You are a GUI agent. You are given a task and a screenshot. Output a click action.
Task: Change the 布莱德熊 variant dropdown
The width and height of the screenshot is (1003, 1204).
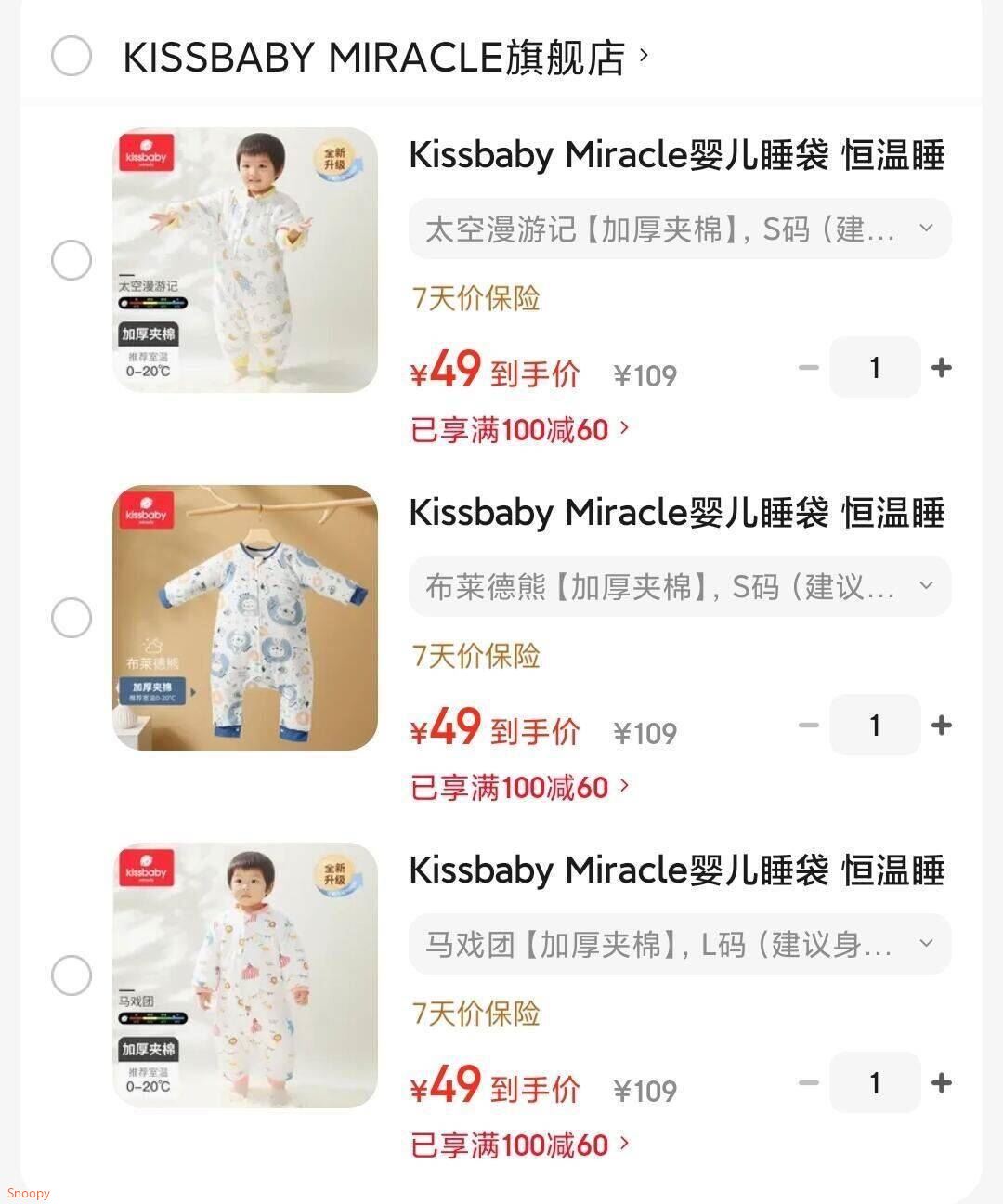pos(680,586)
